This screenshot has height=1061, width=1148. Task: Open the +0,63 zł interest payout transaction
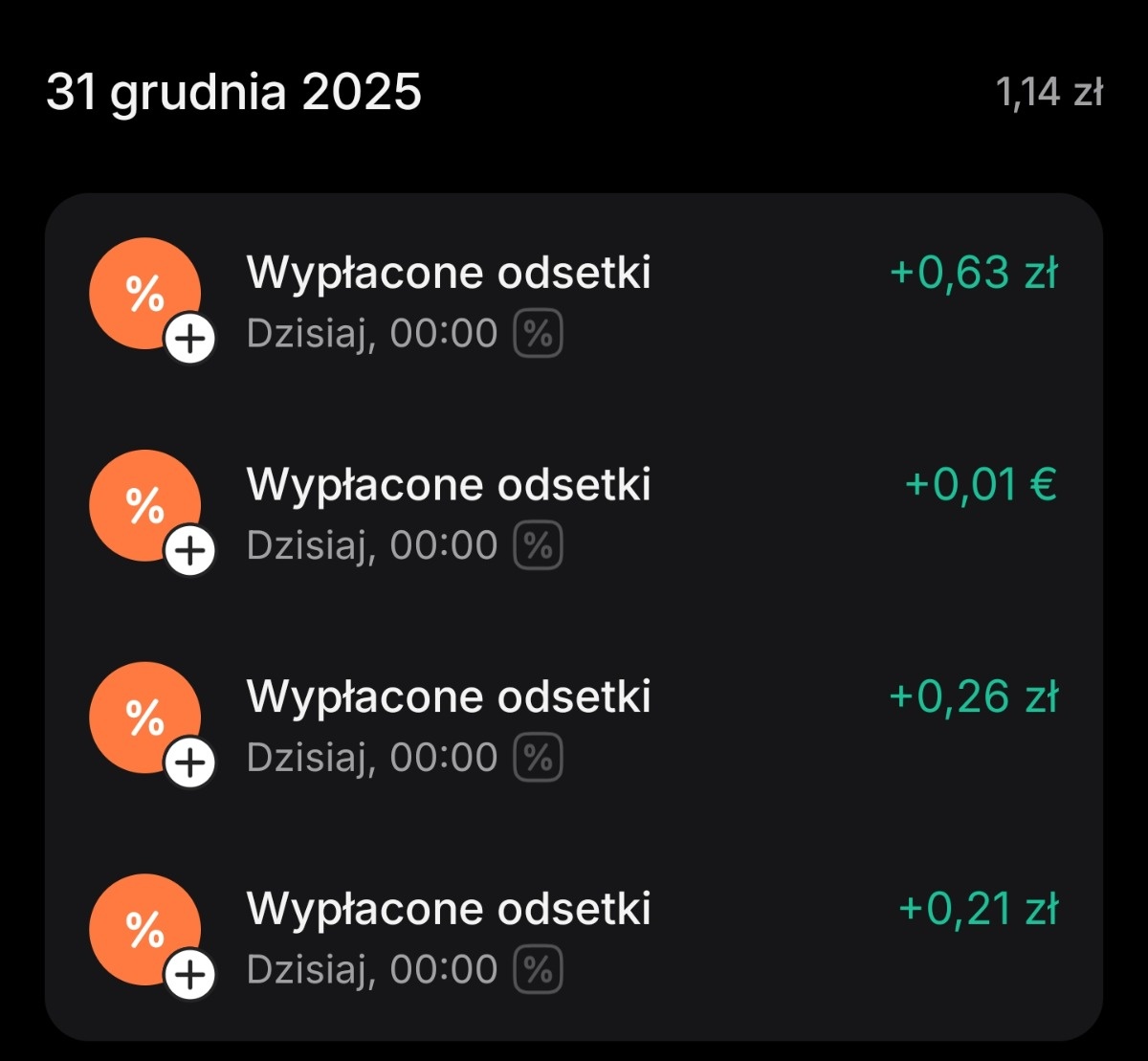click(574, 299)
